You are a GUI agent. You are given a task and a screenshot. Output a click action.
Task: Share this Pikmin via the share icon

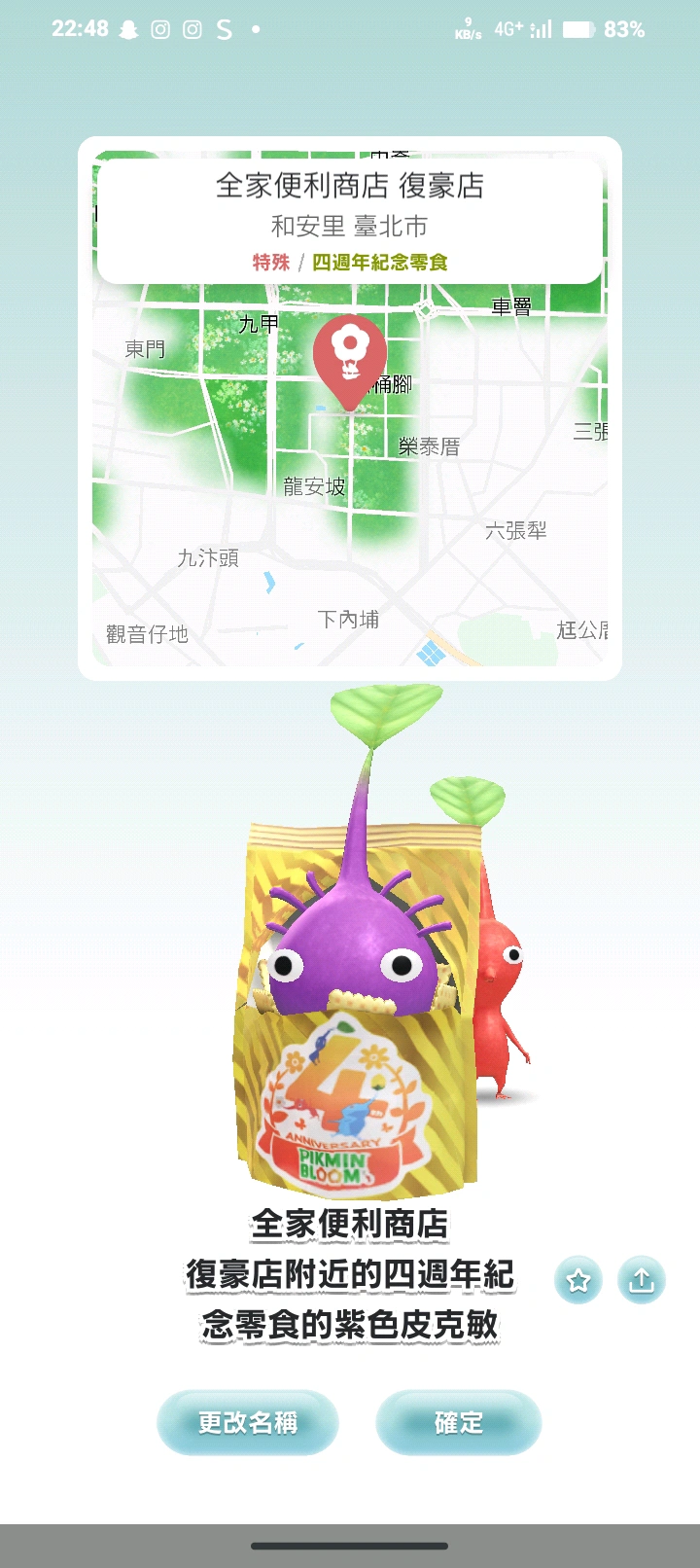(x=642, y=1280)
